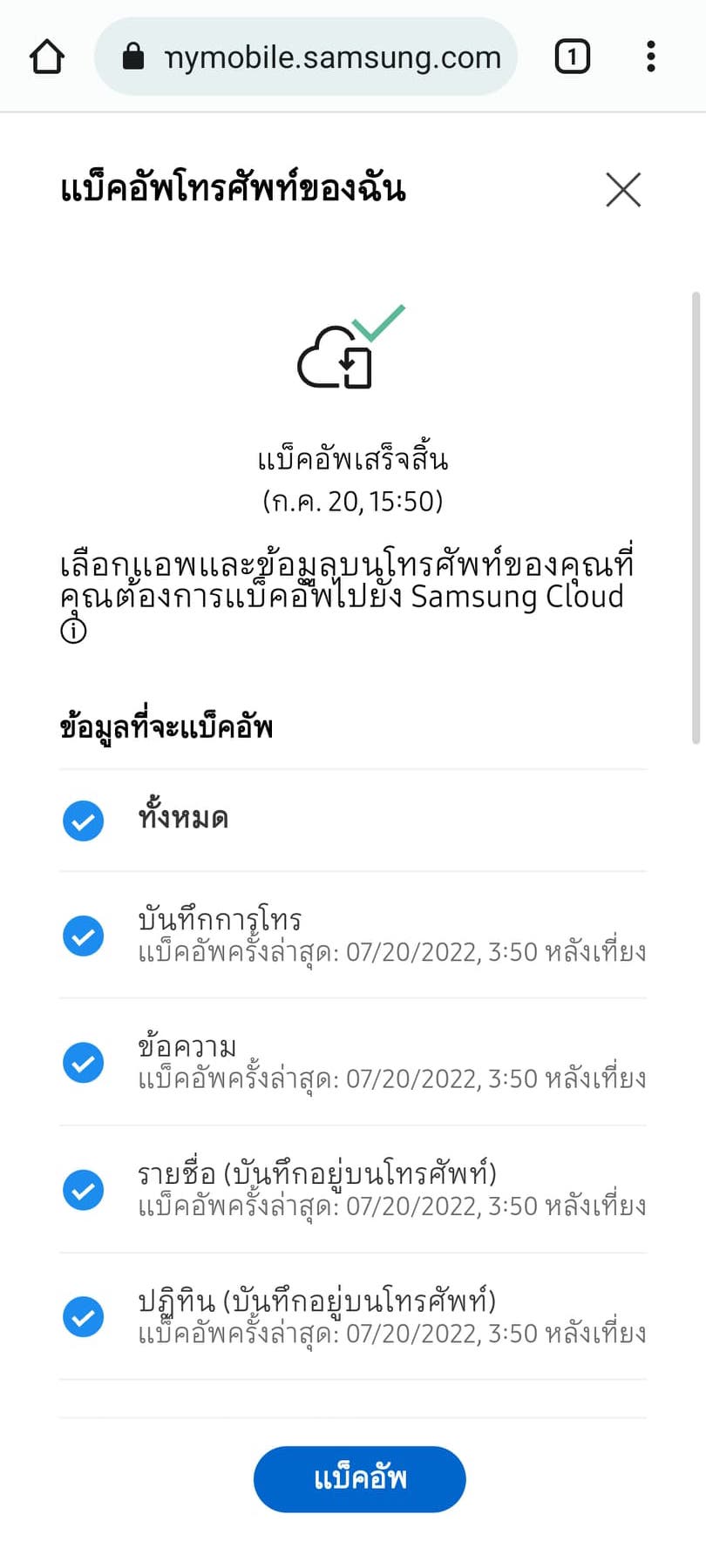Image resolution: width=706 pixels, height=1568 pixels.
Task: Open the info icon about Samsung Cloud
Action: pos(73,630)
